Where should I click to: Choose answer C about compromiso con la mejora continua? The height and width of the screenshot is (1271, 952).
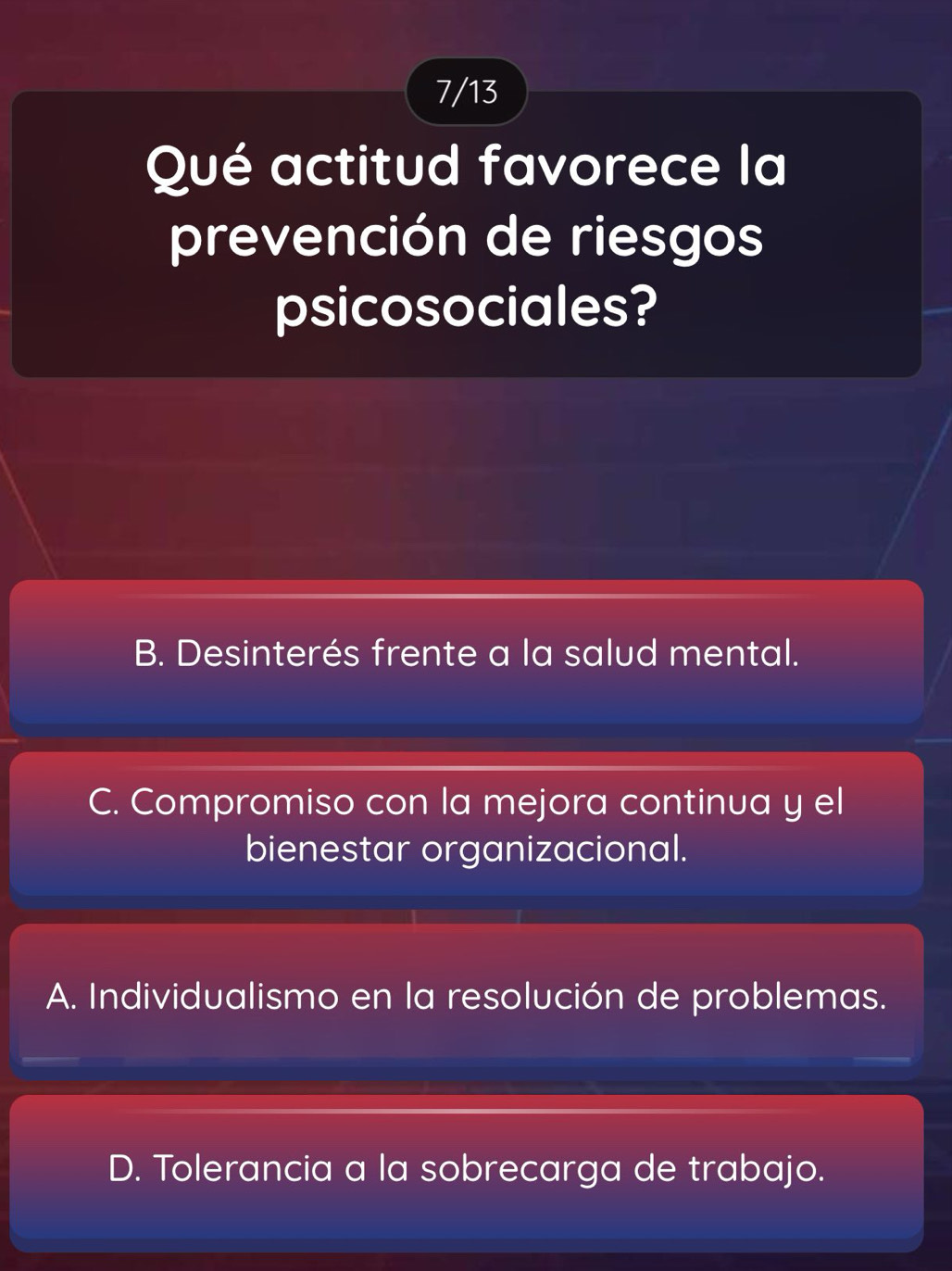point(469,826)
